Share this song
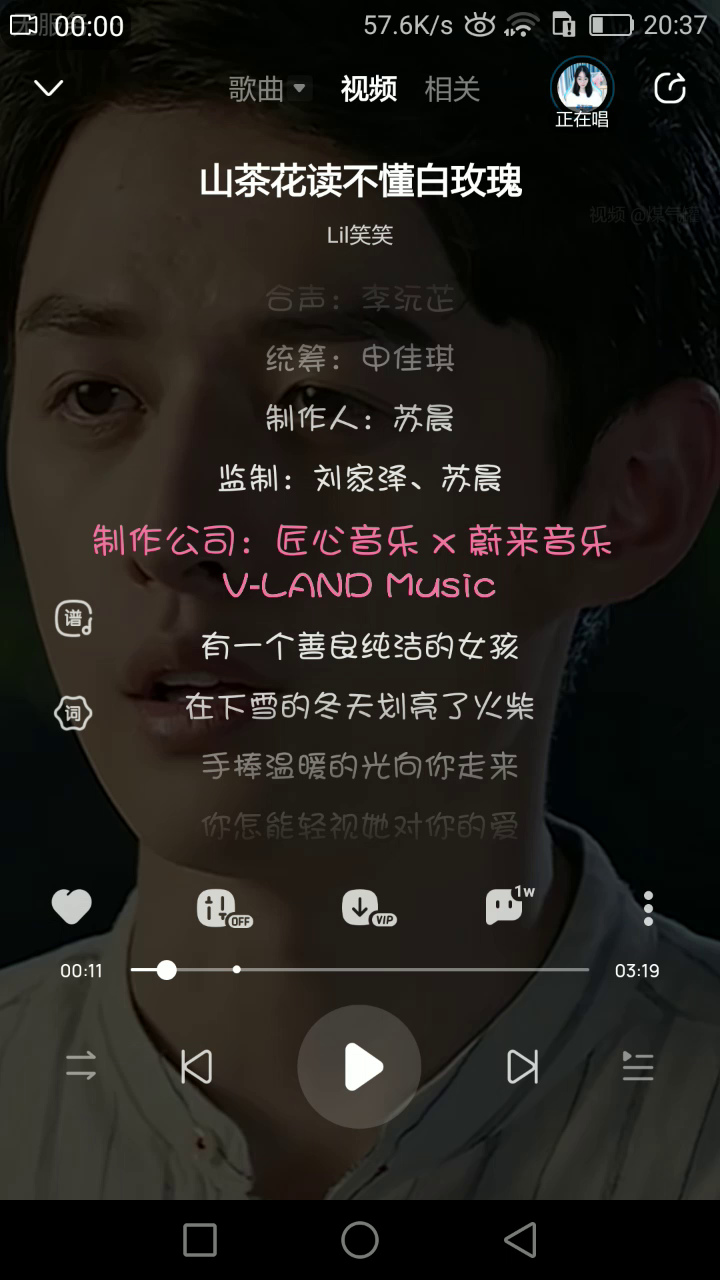The image size is (720, 1280). pos(669,89)
